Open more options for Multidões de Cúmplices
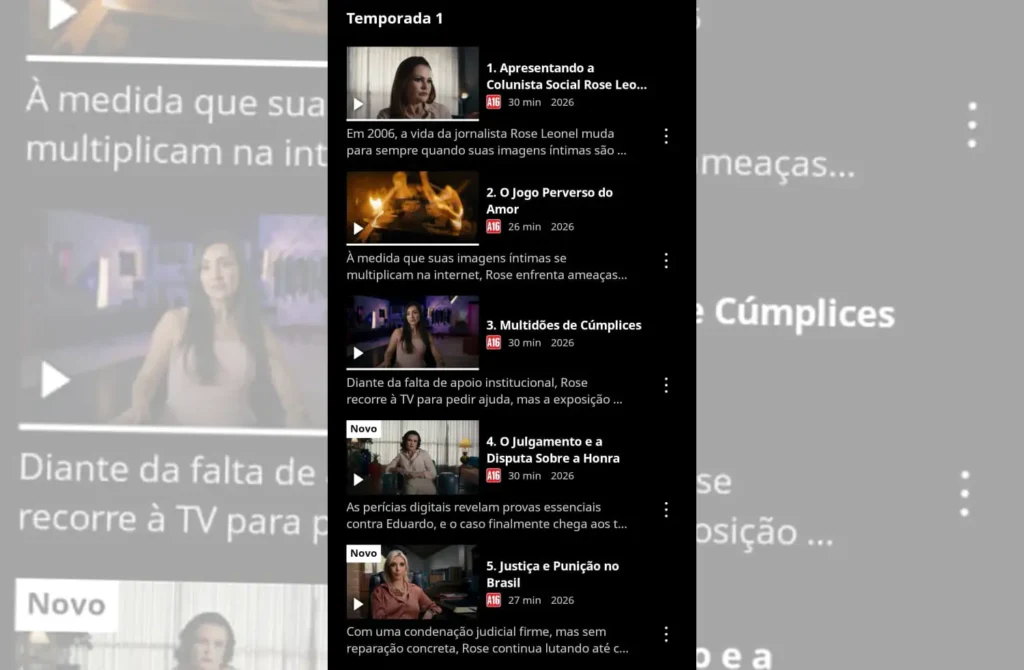 pos(666,385)
